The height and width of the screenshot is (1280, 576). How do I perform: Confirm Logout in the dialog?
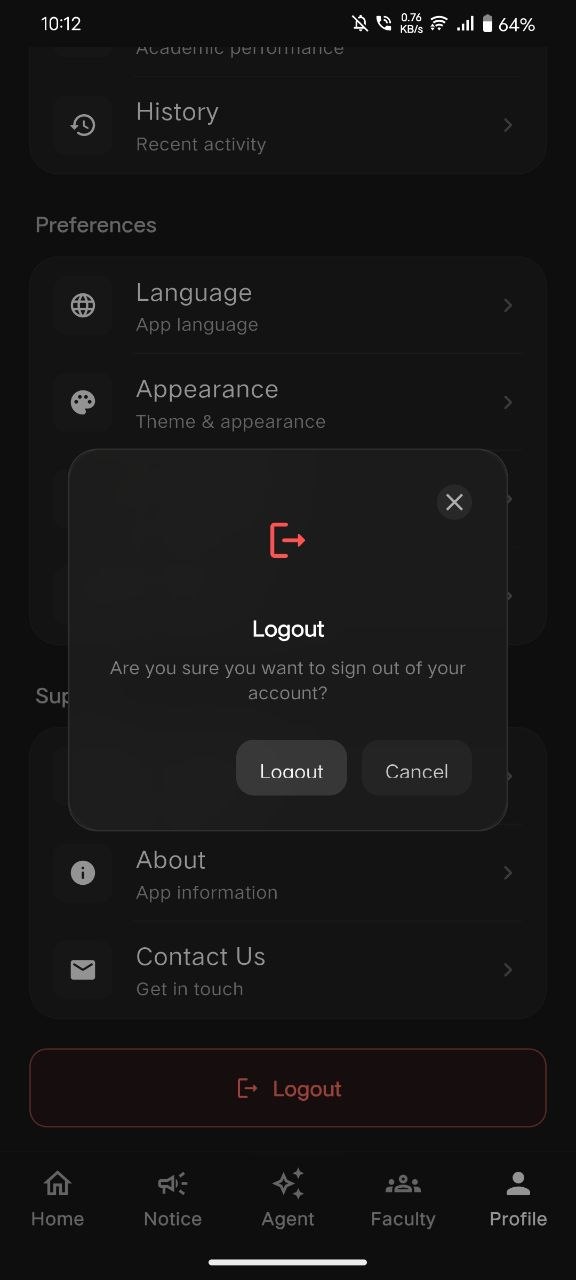[291, 768]
